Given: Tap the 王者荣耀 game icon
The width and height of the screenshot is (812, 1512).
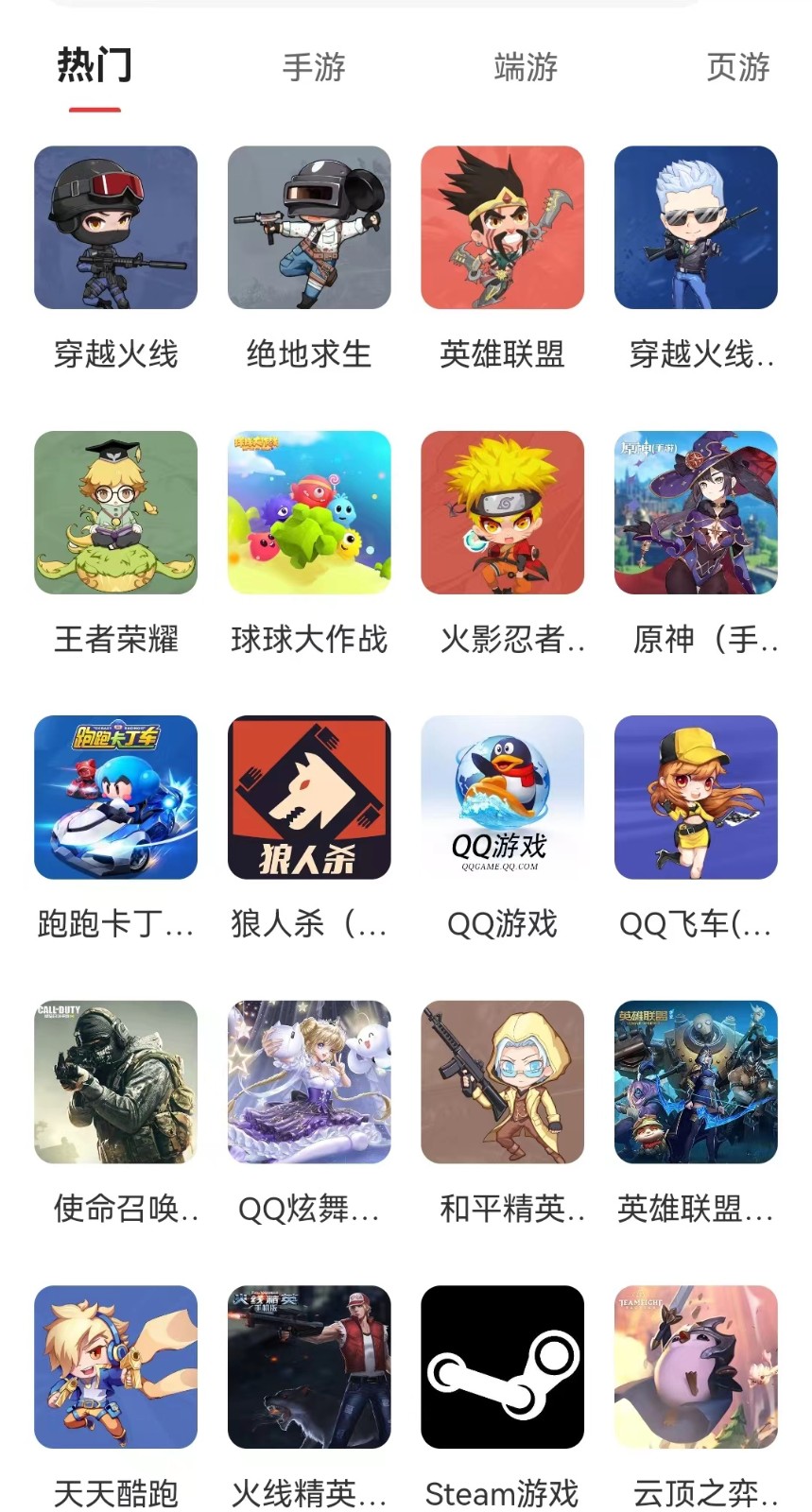Looking at the screenshot, I should coord(115,513).
